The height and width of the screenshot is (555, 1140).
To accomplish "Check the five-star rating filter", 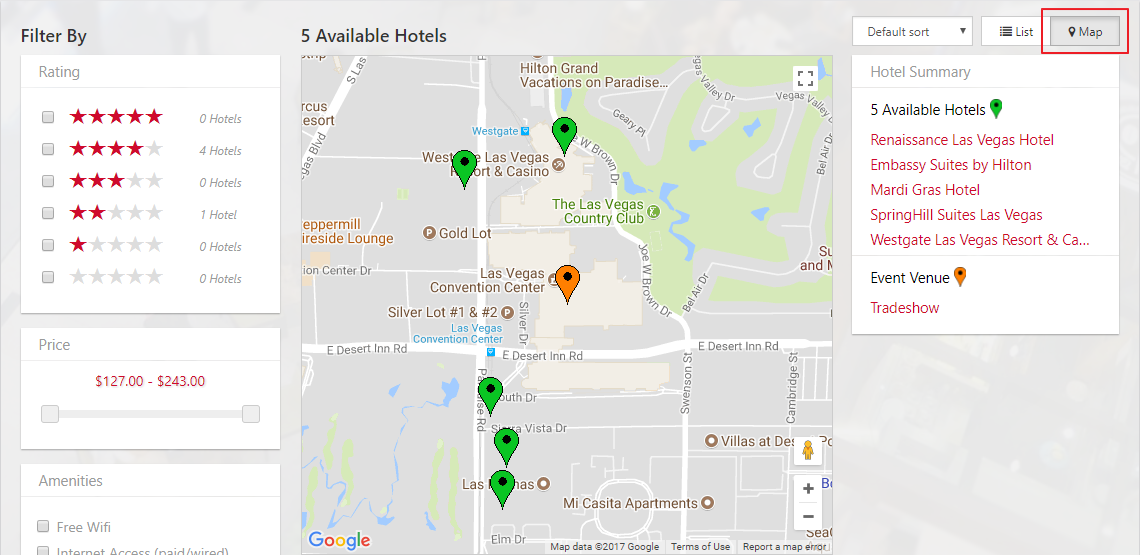I will pyautogui.click(x=48, y=117).
